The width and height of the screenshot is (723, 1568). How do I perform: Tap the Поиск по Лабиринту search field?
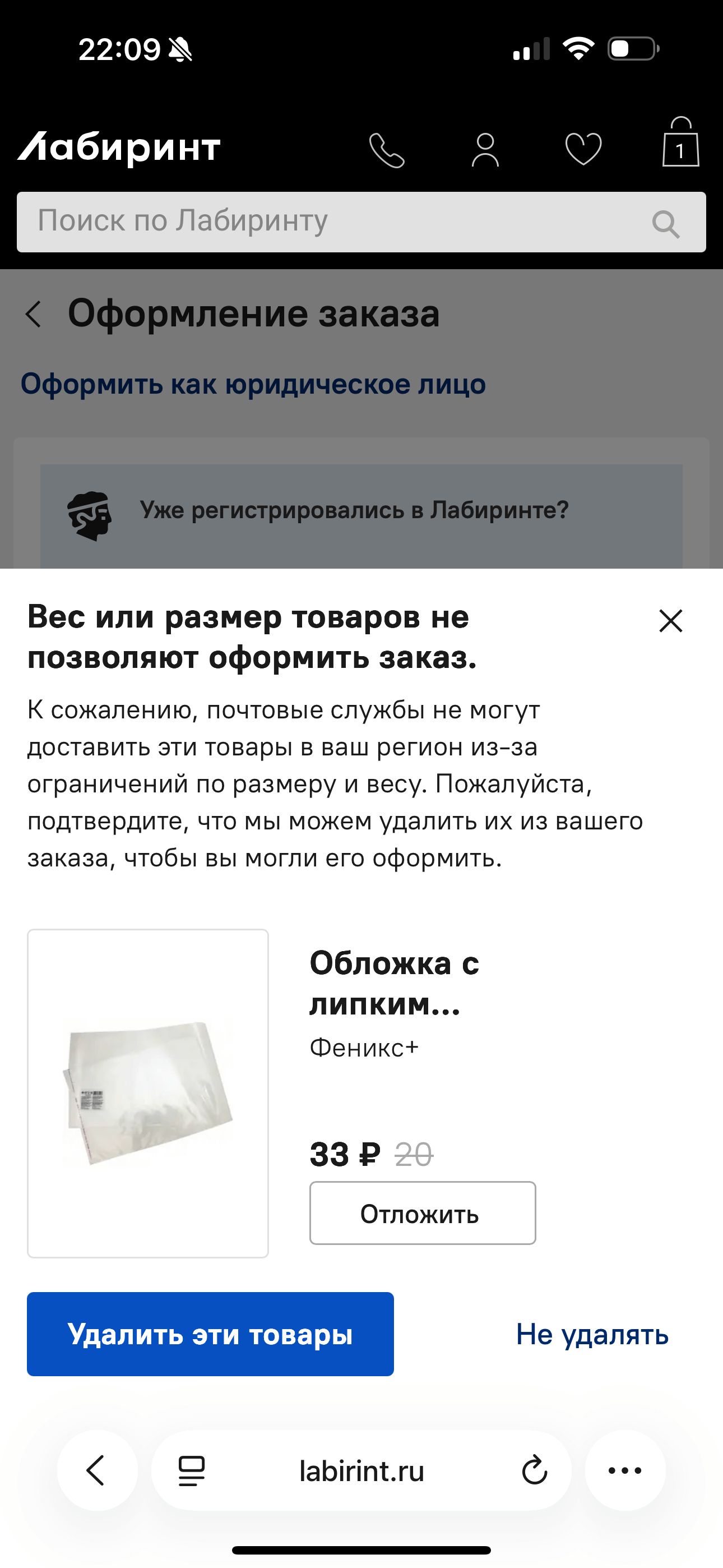pyautogui.click(x=341, y=222)
